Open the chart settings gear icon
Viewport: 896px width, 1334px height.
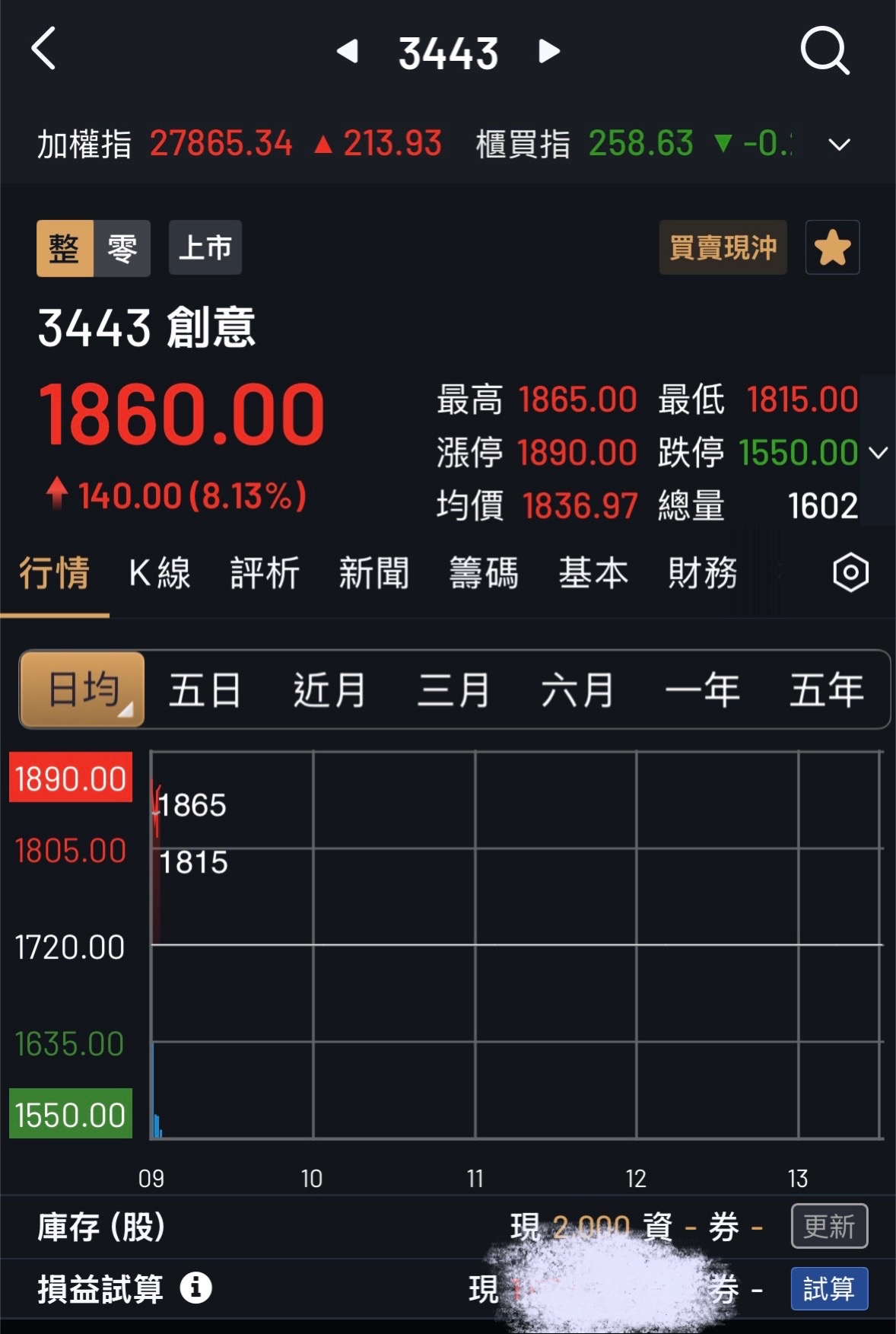pos(850,573)
